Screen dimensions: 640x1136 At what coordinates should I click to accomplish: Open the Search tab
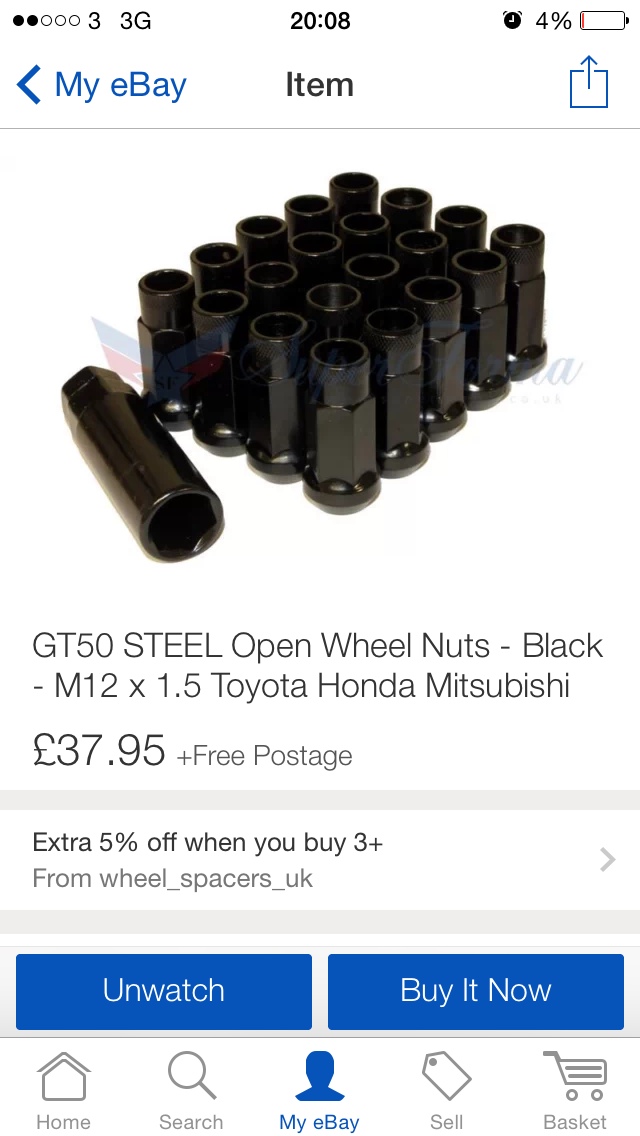pyautogui.click(x=191, y=1090)
